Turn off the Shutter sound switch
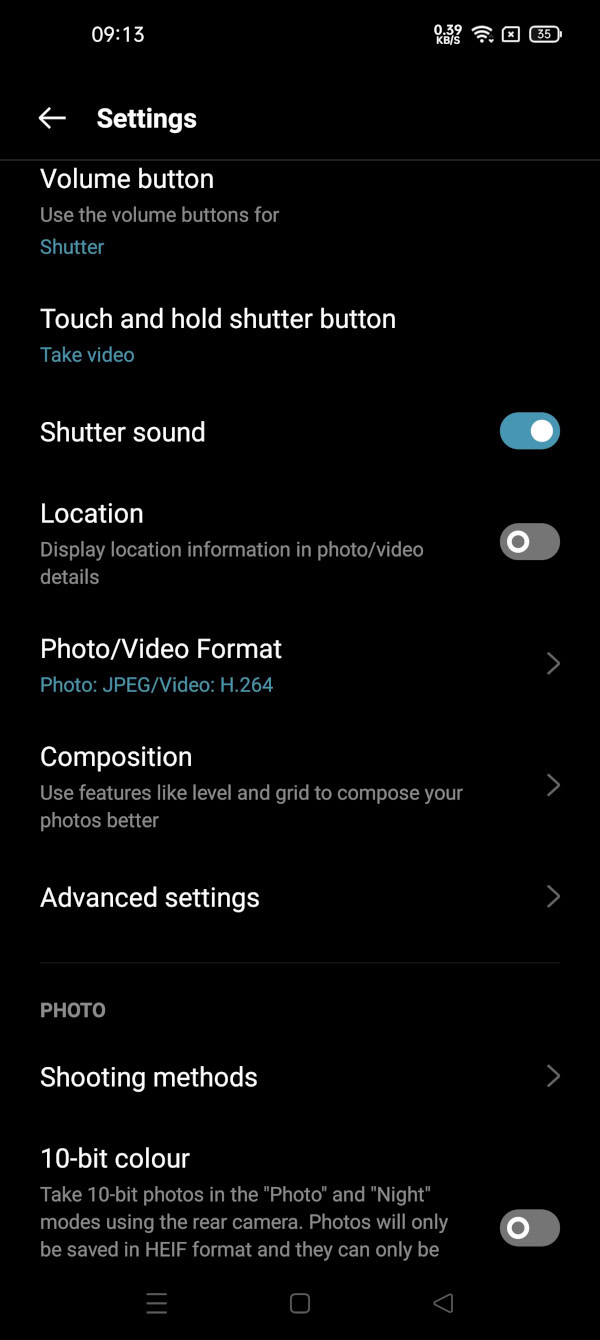The image size is (600, 1340). 529,431
